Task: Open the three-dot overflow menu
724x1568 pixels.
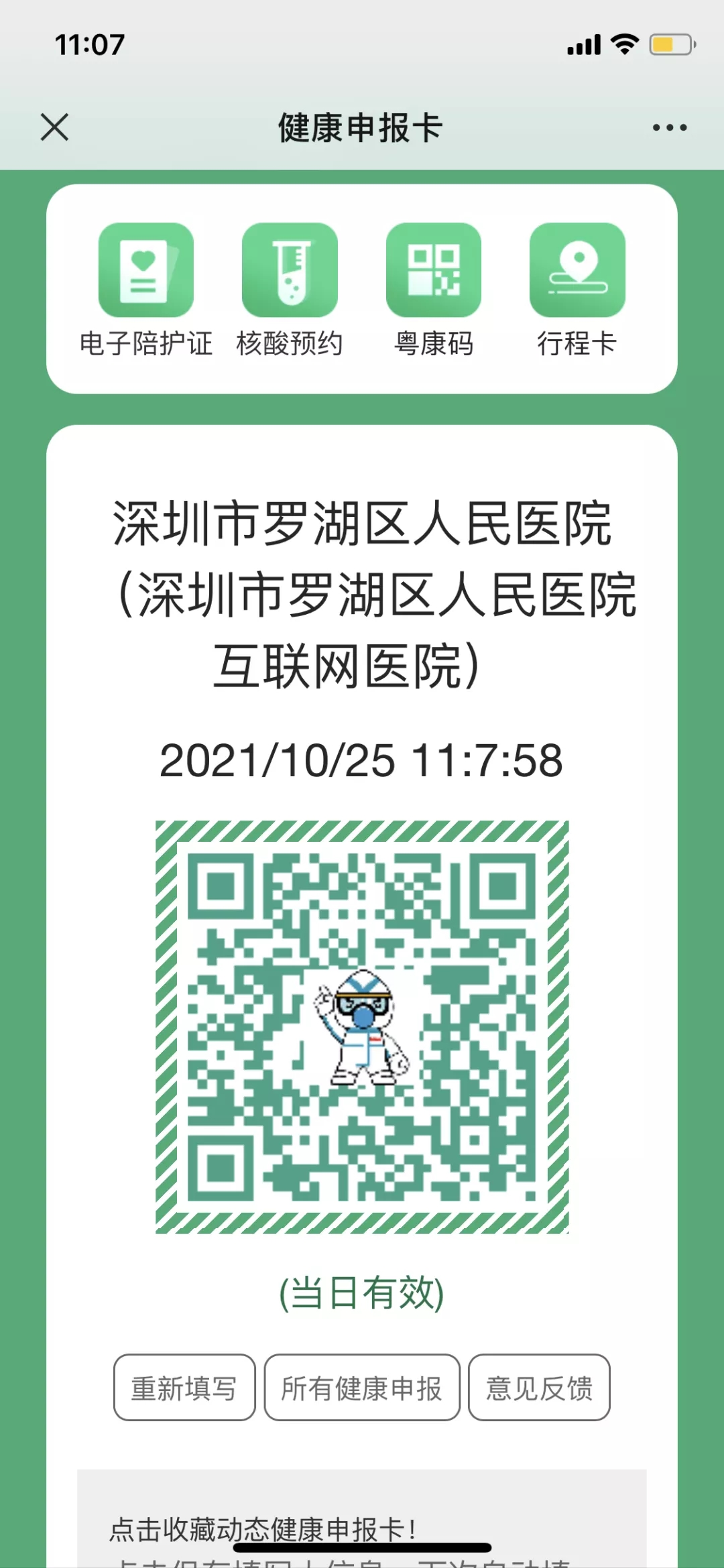Action: click(x=670, y=127)
